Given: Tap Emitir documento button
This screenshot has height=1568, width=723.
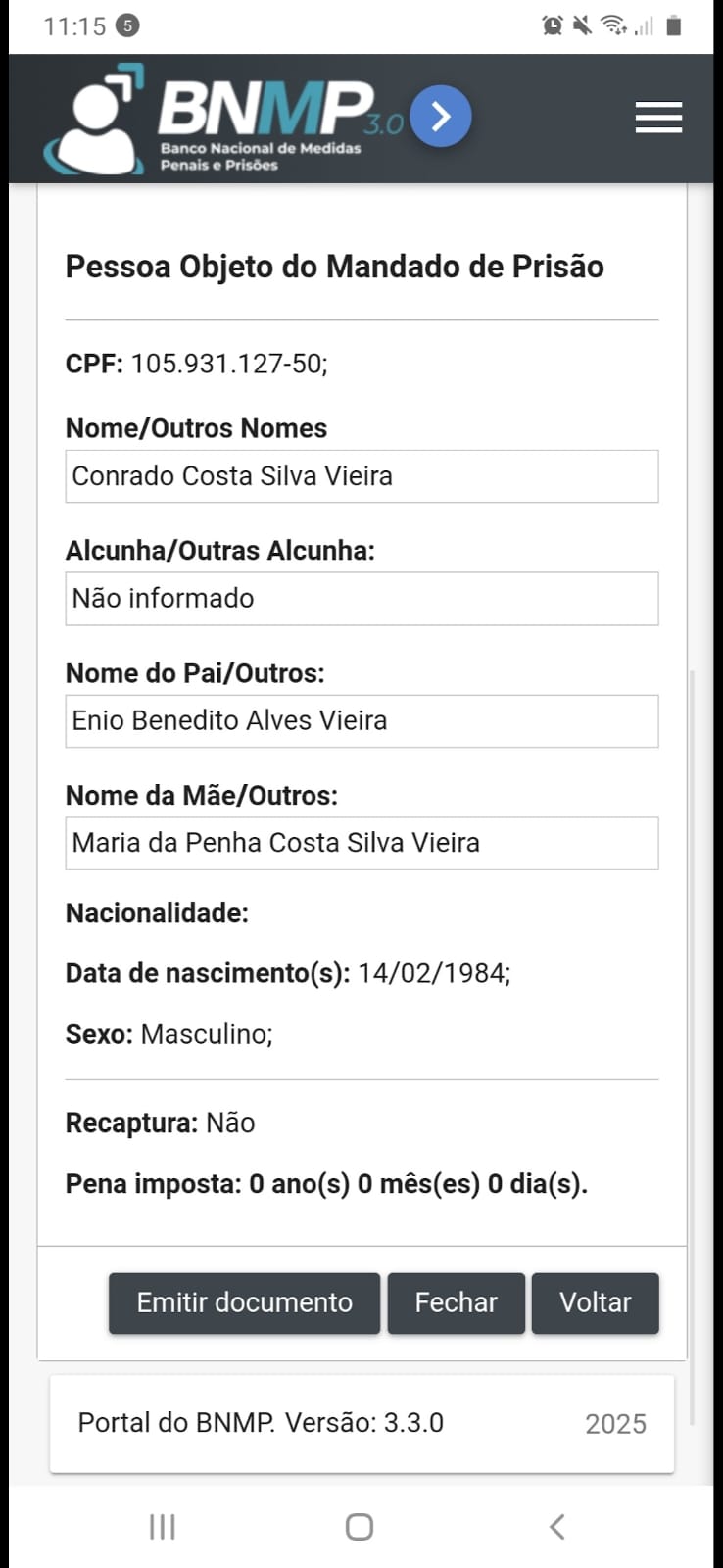Looking at the screenshot, I should (x=244, y=1302).
